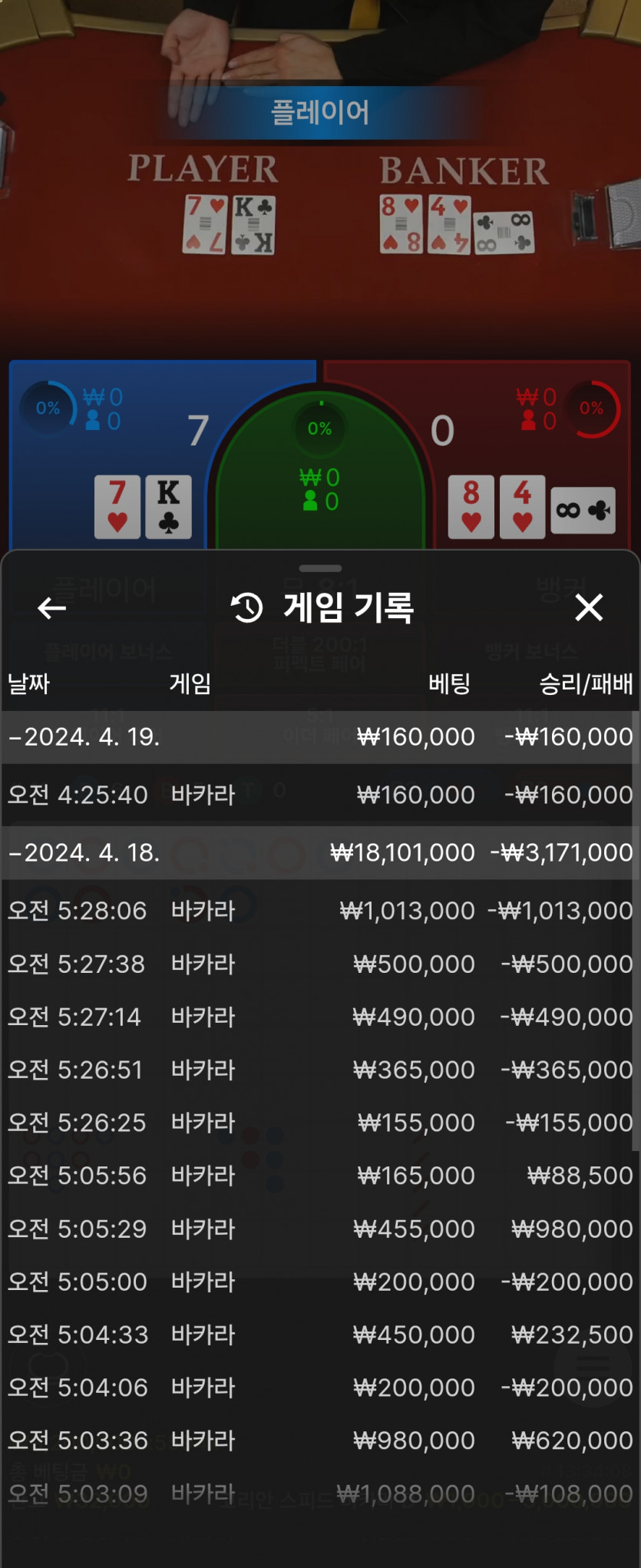The width and height of the screenshot is (641, 1568).
Task: Go back from the game history panel
Action: click(x=51, y=608)
